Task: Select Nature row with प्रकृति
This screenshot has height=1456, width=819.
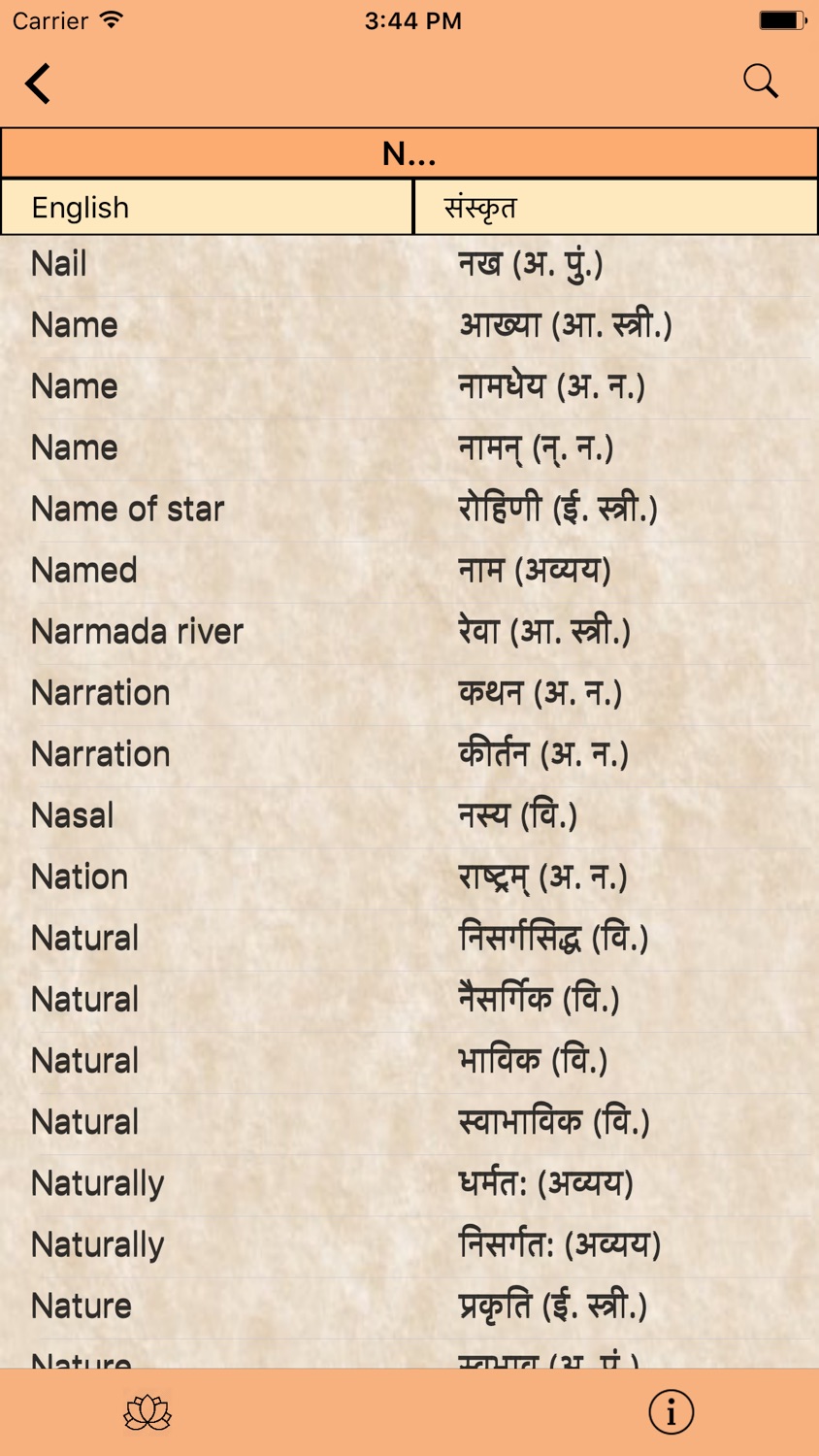Action: coord(409,1307)
